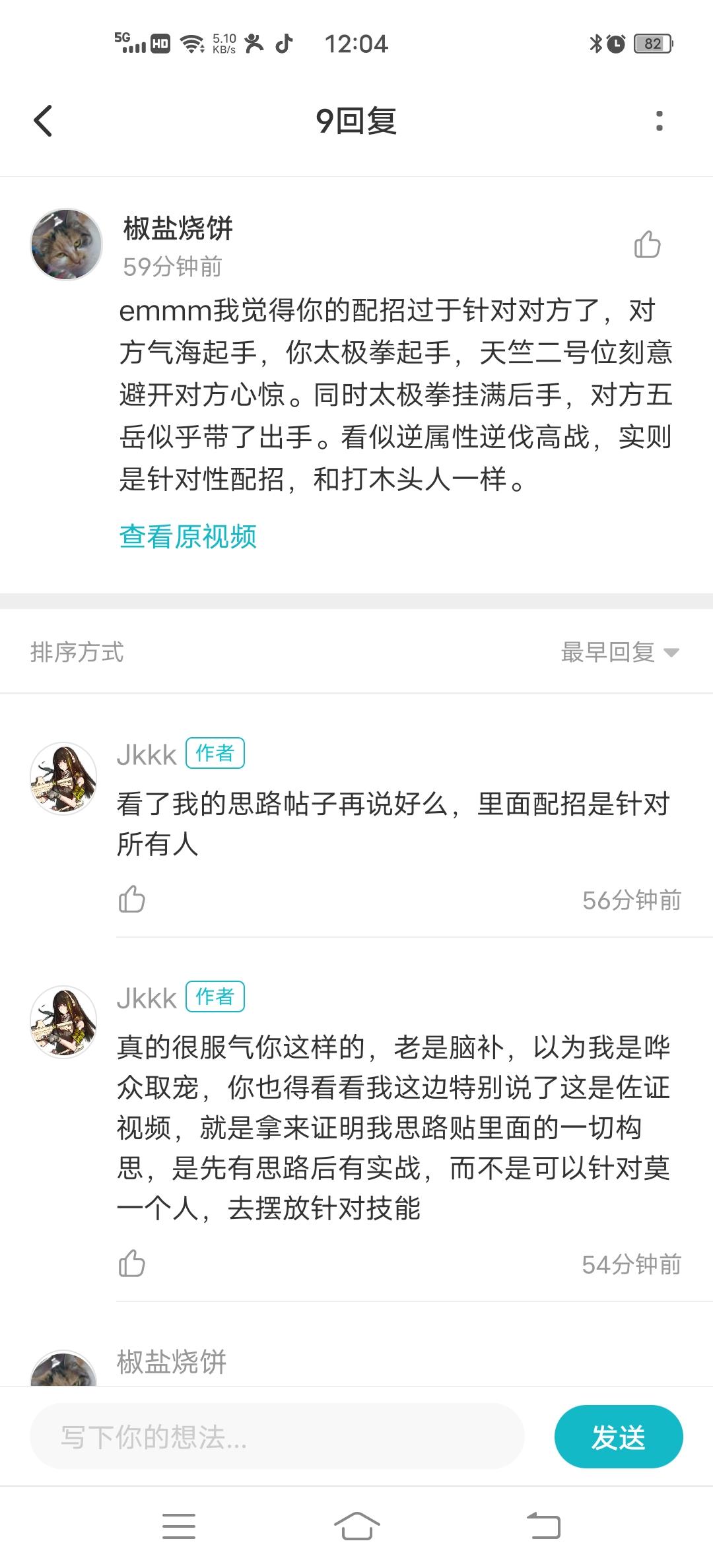
Task: Tap the 写下你的想法 comment input
Action: [x=277, y=1437]
